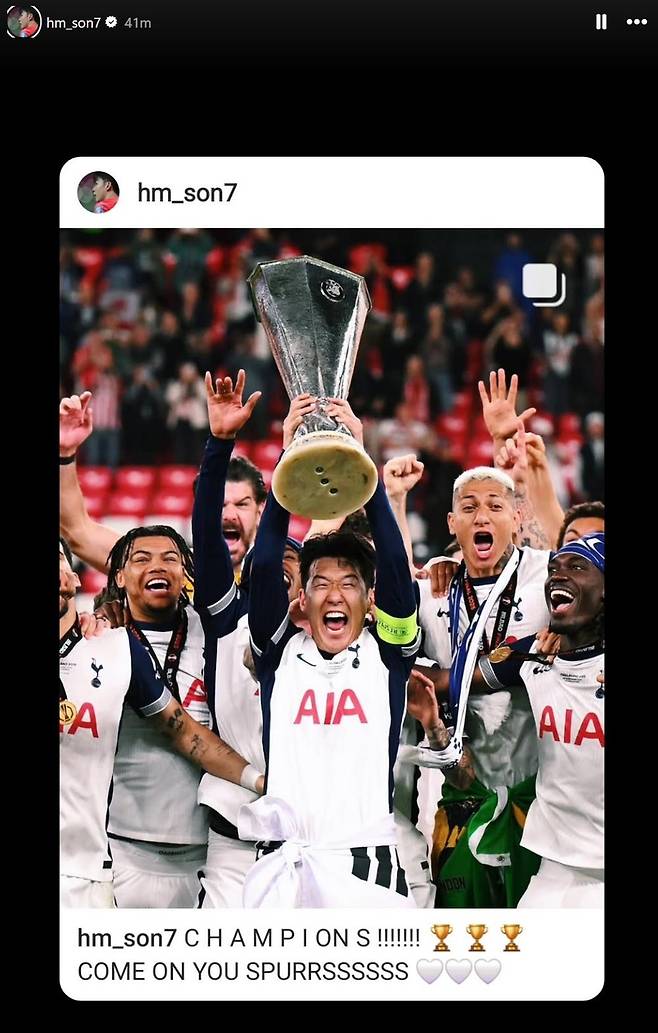Open the shared hm_son7 post
Screen dimensions: 658x1033
(331, 567)
